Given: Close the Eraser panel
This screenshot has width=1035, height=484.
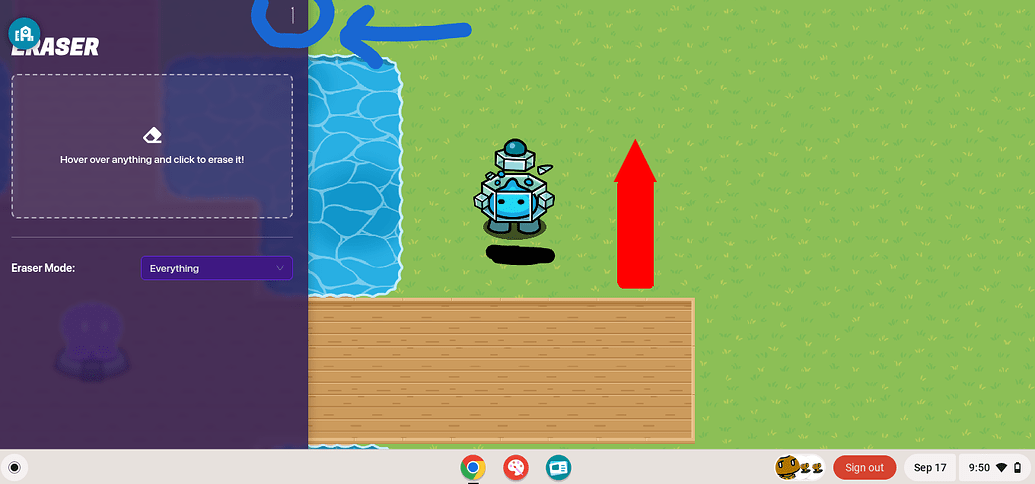Looking at the screenshot, I should pos(292,15).
